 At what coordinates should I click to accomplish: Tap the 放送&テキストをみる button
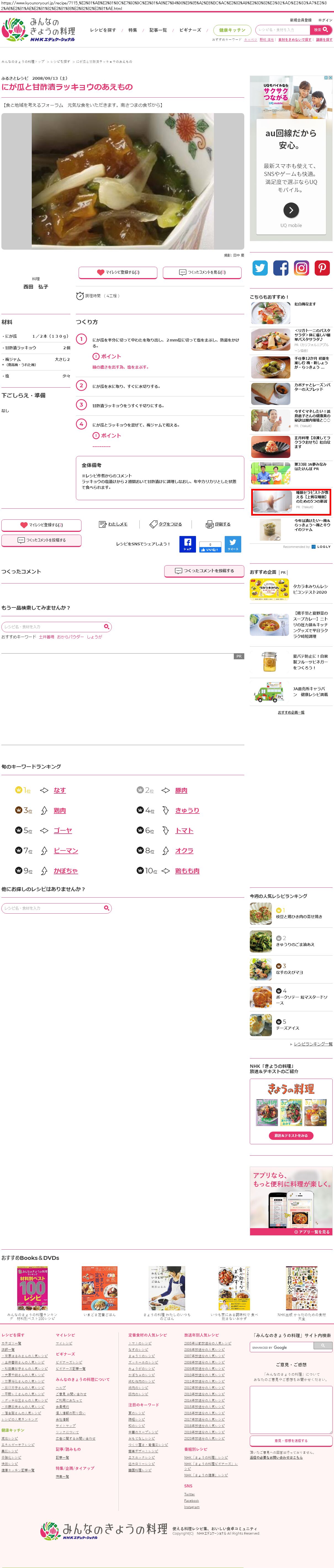[x=291, y=1135]
